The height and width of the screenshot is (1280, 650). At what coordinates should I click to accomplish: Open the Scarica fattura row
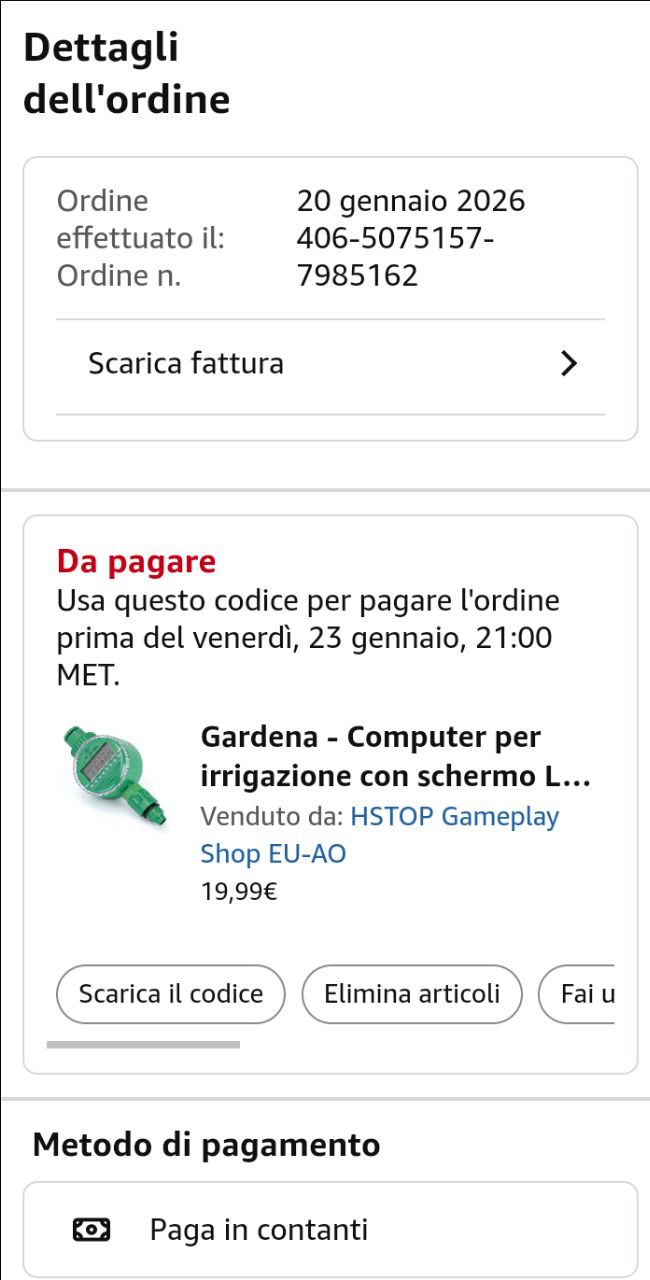(330, 363)
